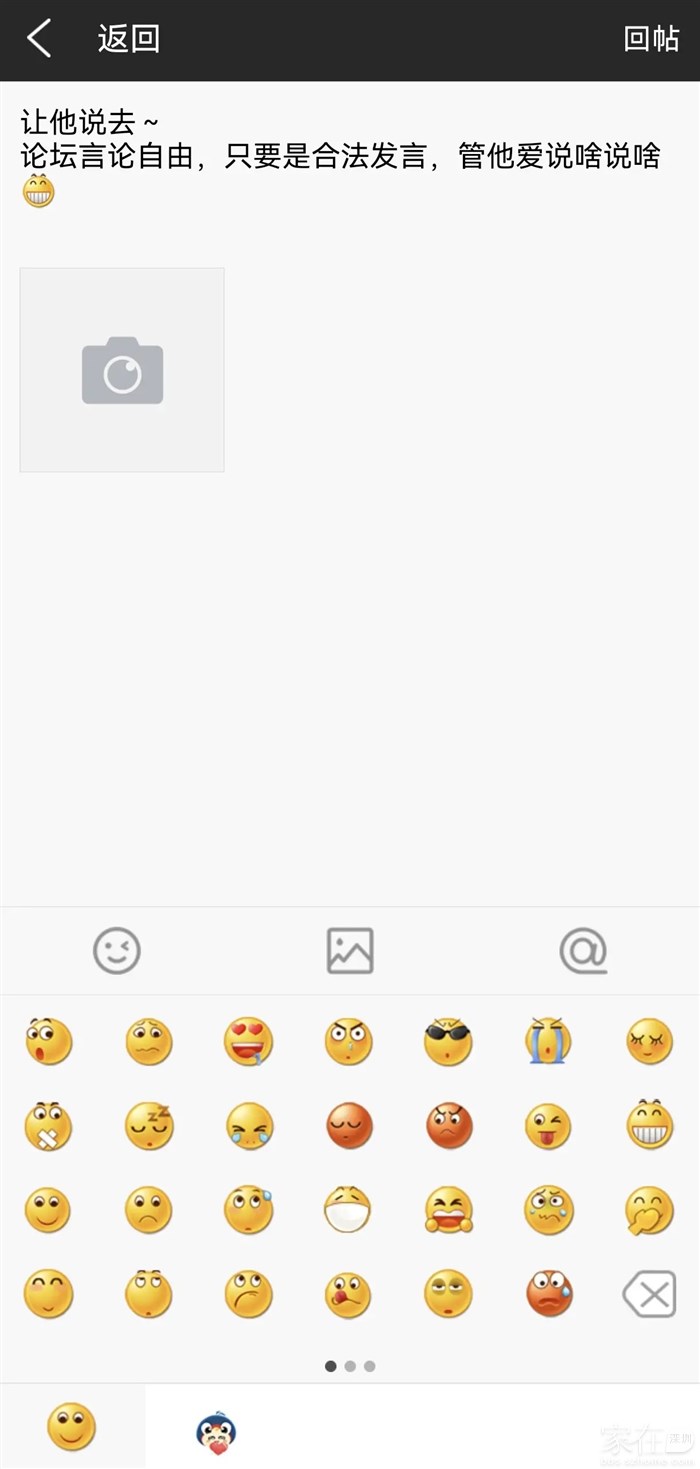Mention someone with the @ icon
700x1469 pixels.
click(583, 950)
